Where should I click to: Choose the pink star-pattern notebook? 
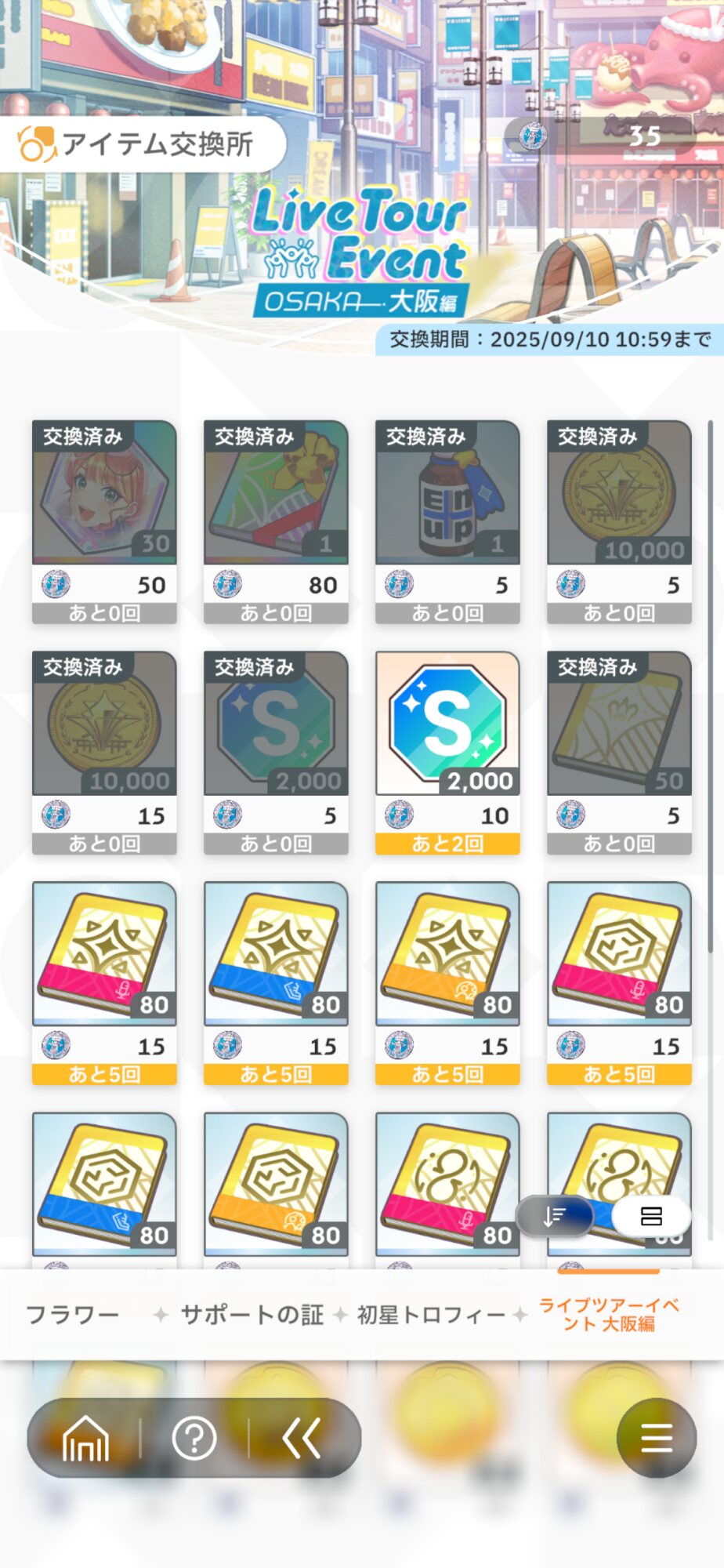[104, 982]
